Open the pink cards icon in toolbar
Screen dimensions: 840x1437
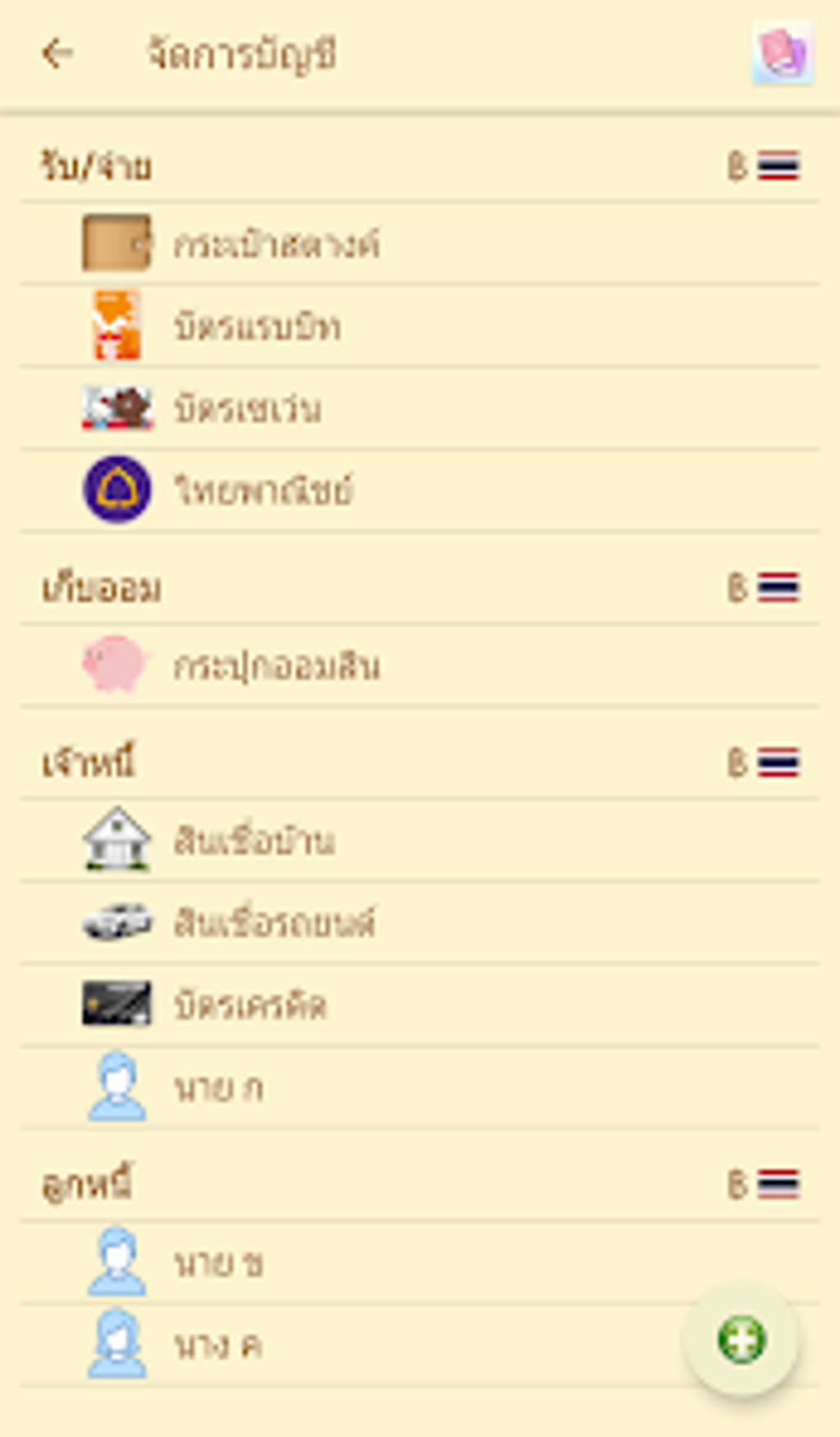click(782, 54)
